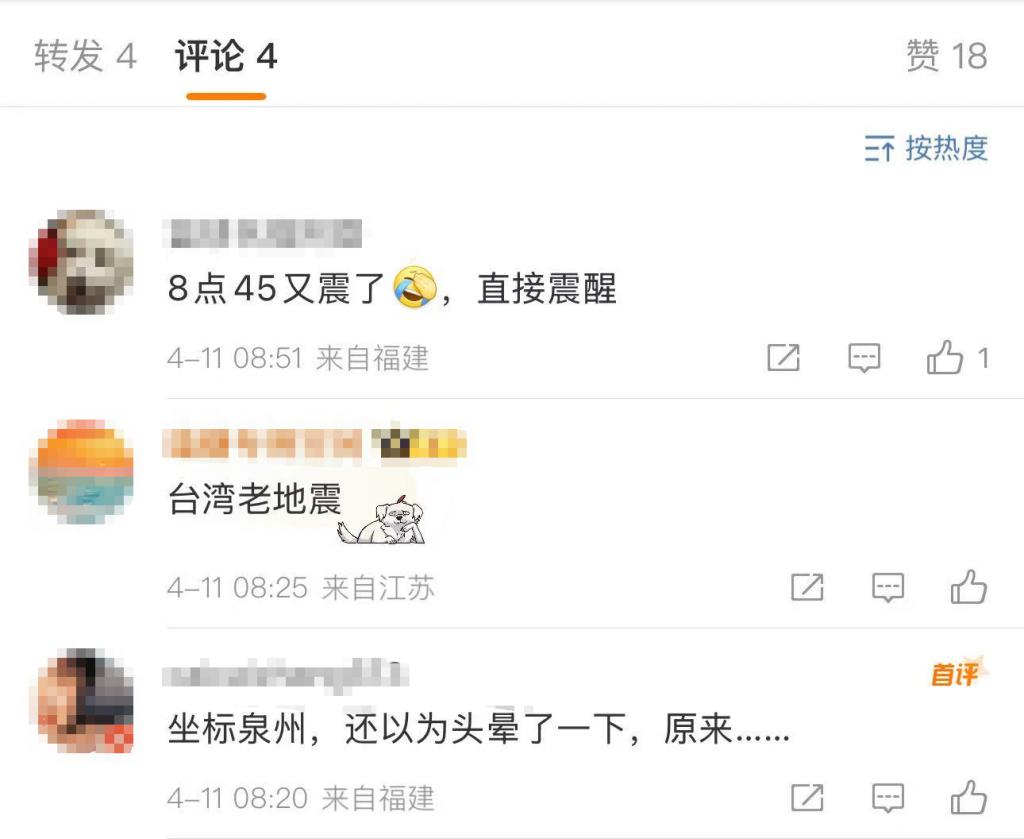Reply to the 8点45又震了 comment
This screenshot has height=839, width=1024.
(x=864, y=357)
